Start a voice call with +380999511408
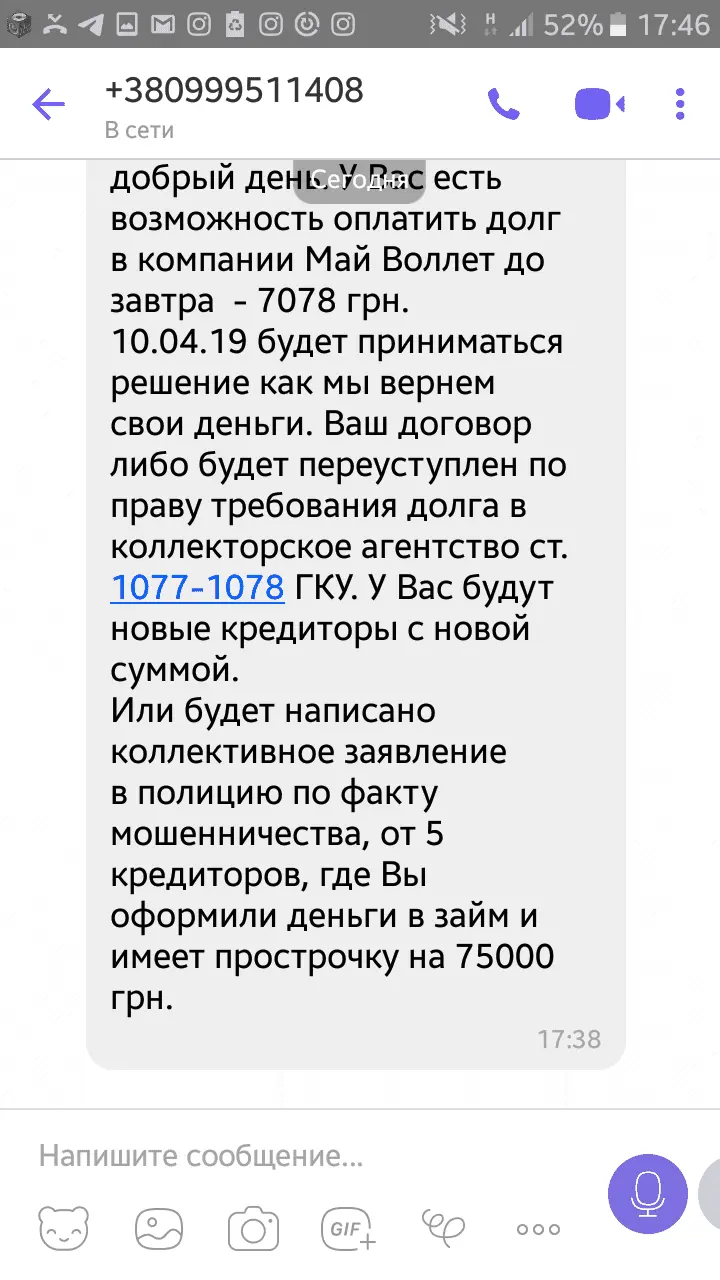The image size is (720, 1280). point(503,104)
